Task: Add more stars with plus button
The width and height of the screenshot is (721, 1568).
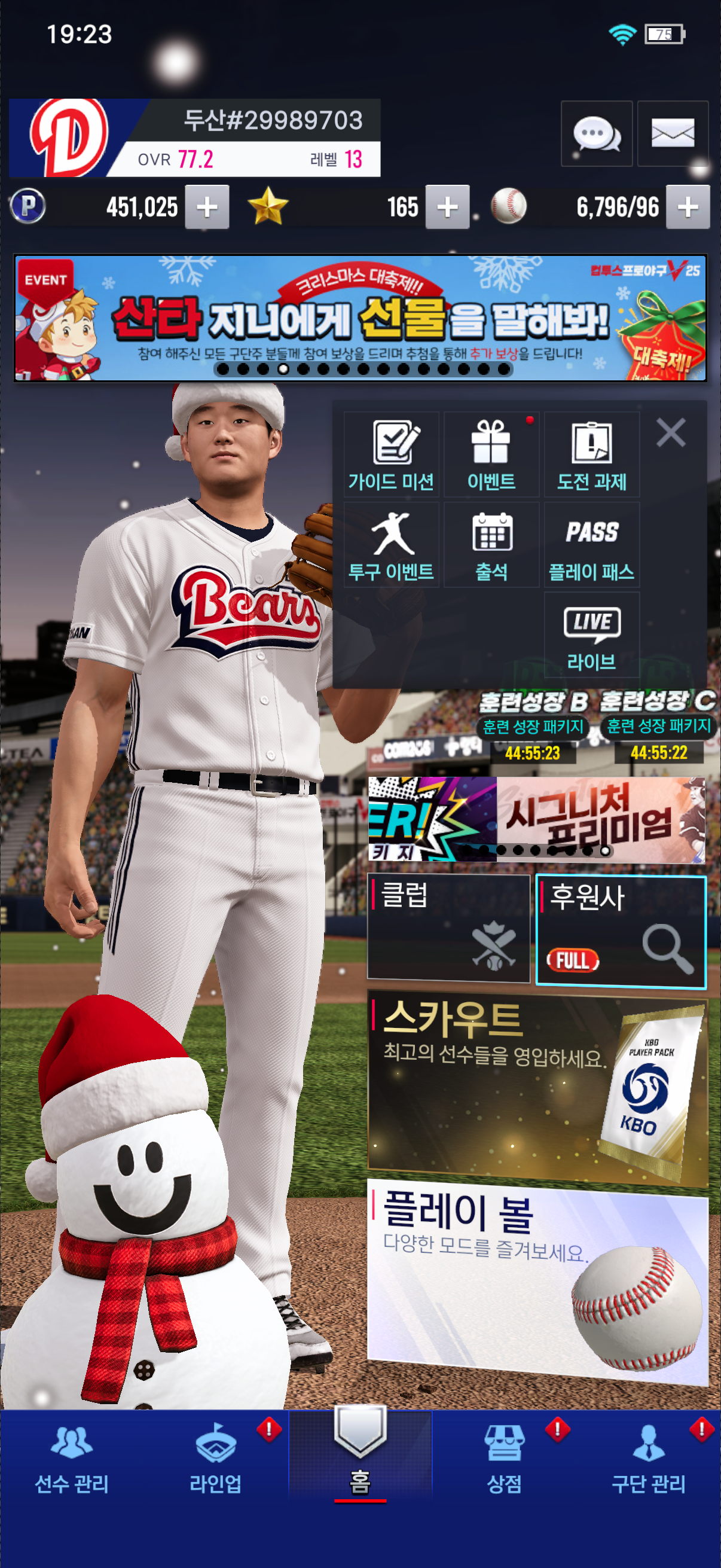Action: coord(447,207)
